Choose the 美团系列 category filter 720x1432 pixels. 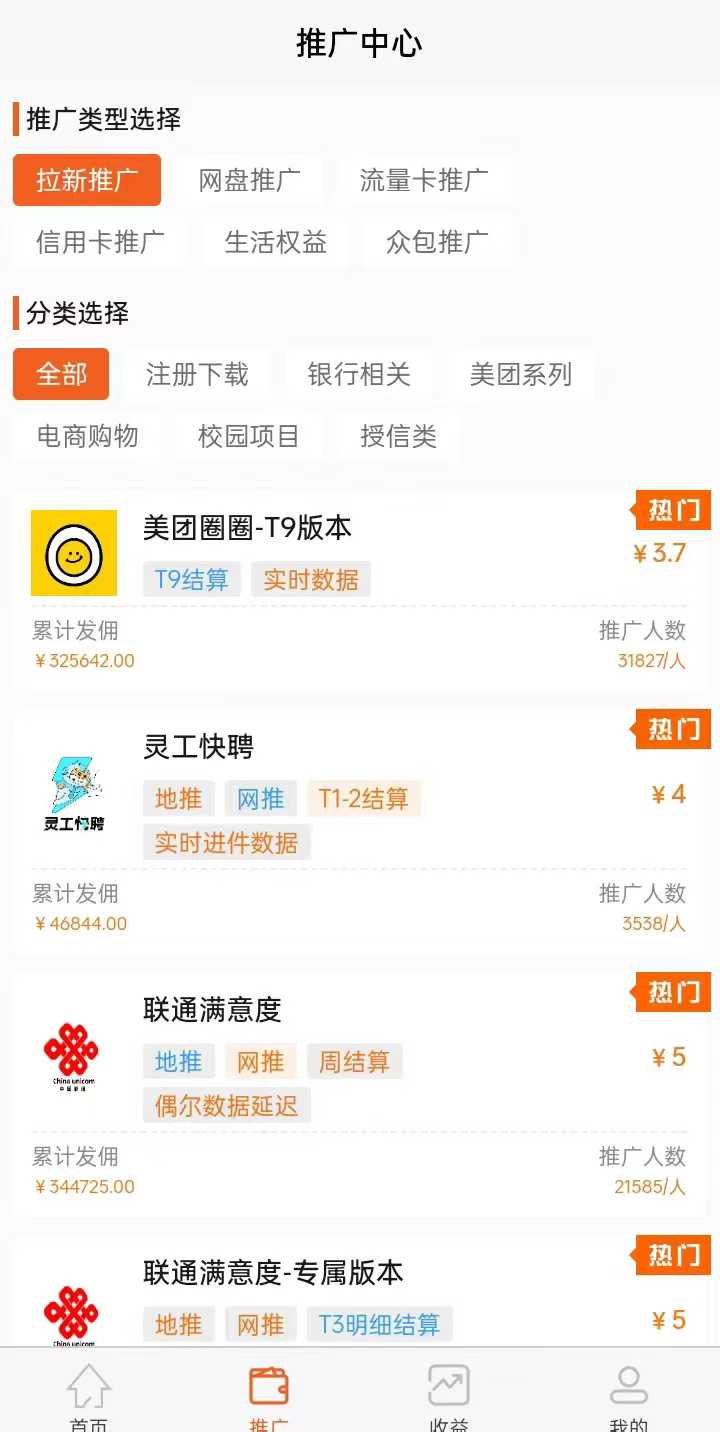522,374
